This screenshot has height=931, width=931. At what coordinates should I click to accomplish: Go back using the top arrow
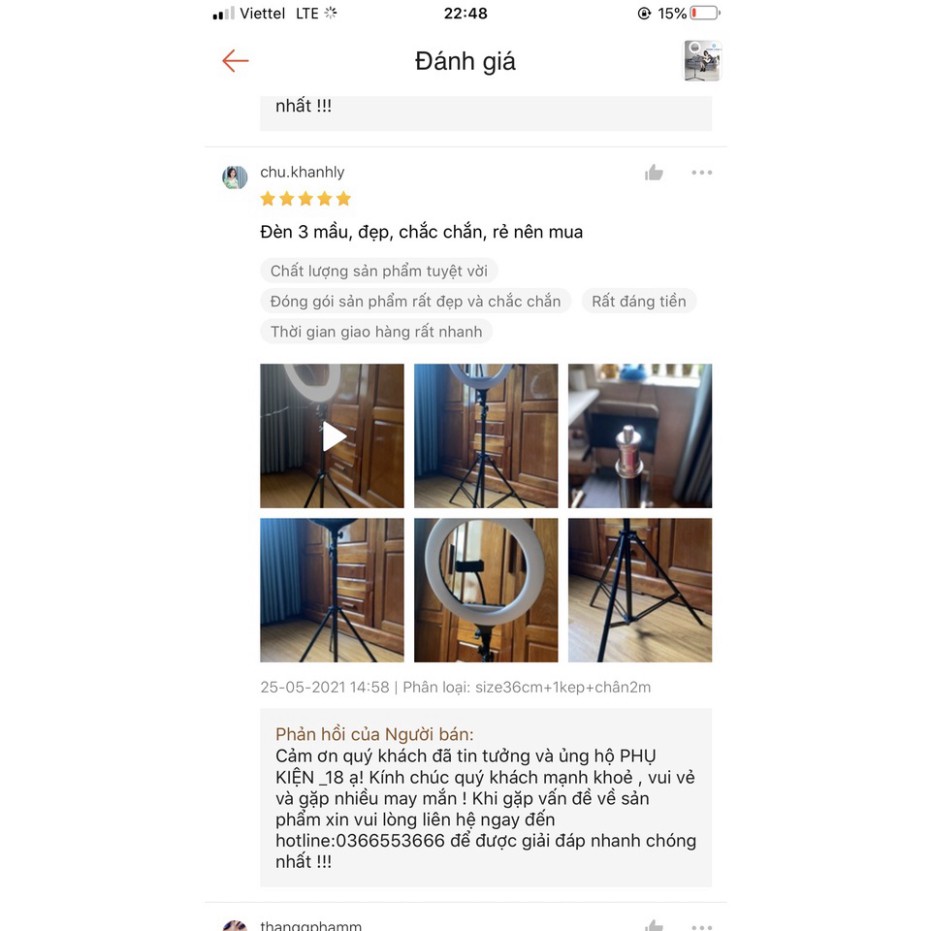tap(235, 61)
